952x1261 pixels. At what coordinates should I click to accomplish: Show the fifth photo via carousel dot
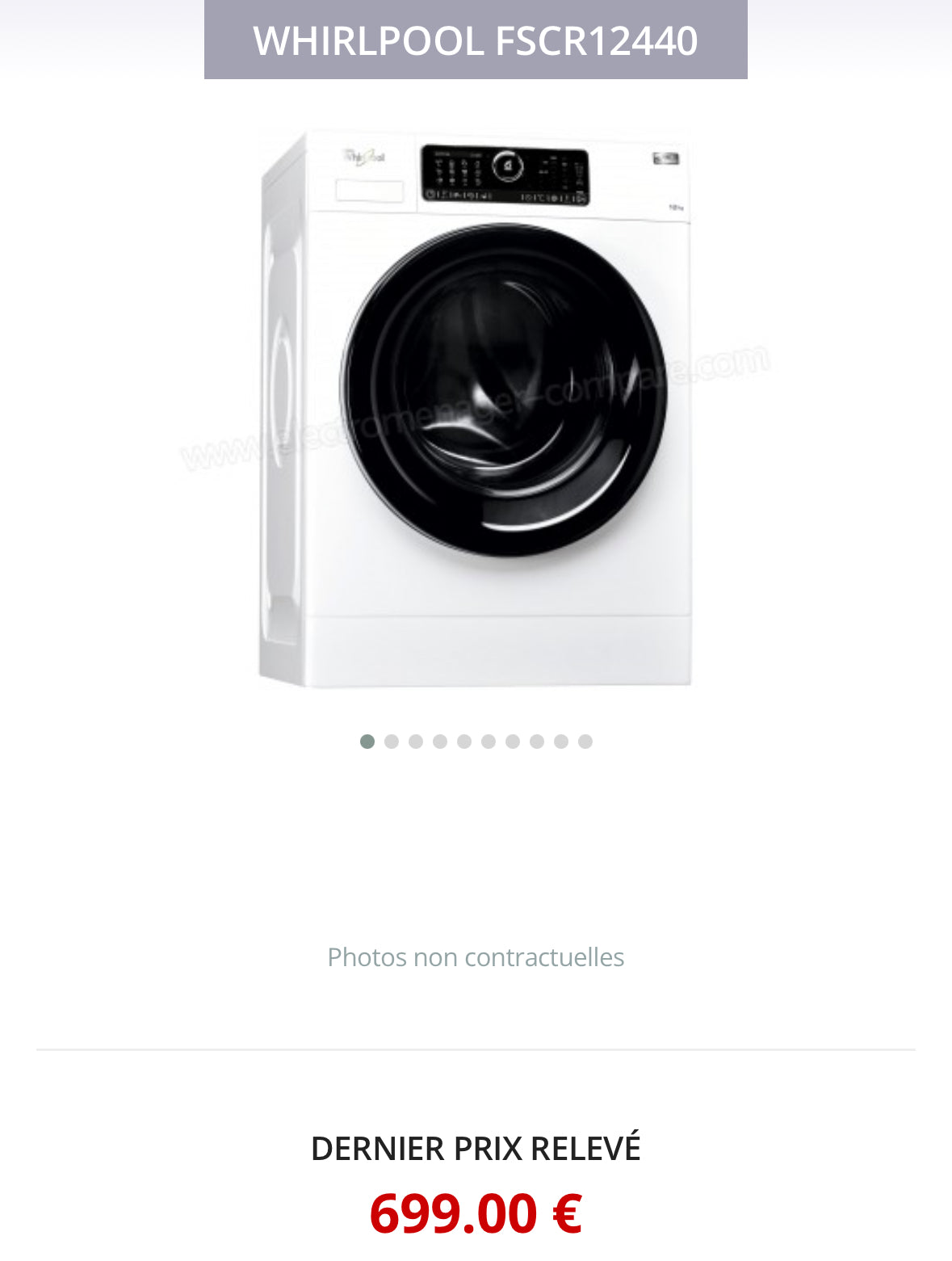(464, 742)
